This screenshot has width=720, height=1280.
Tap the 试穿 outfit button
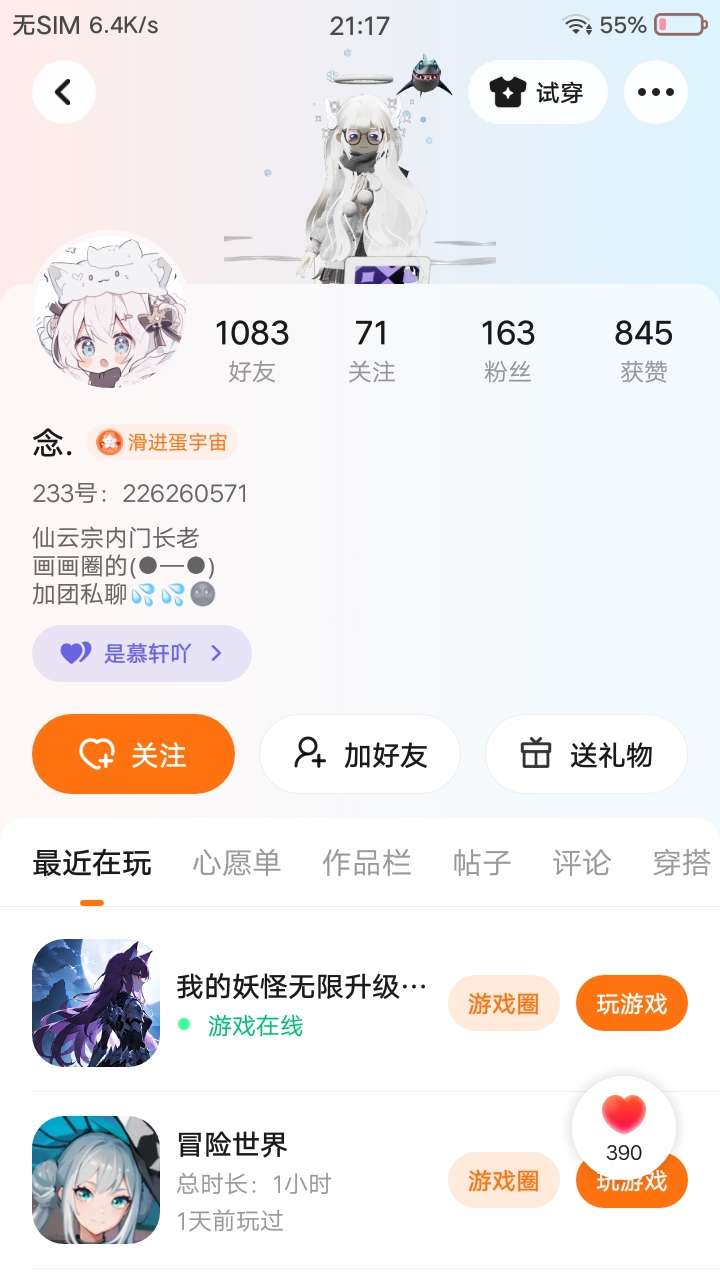tap(537, 92)
